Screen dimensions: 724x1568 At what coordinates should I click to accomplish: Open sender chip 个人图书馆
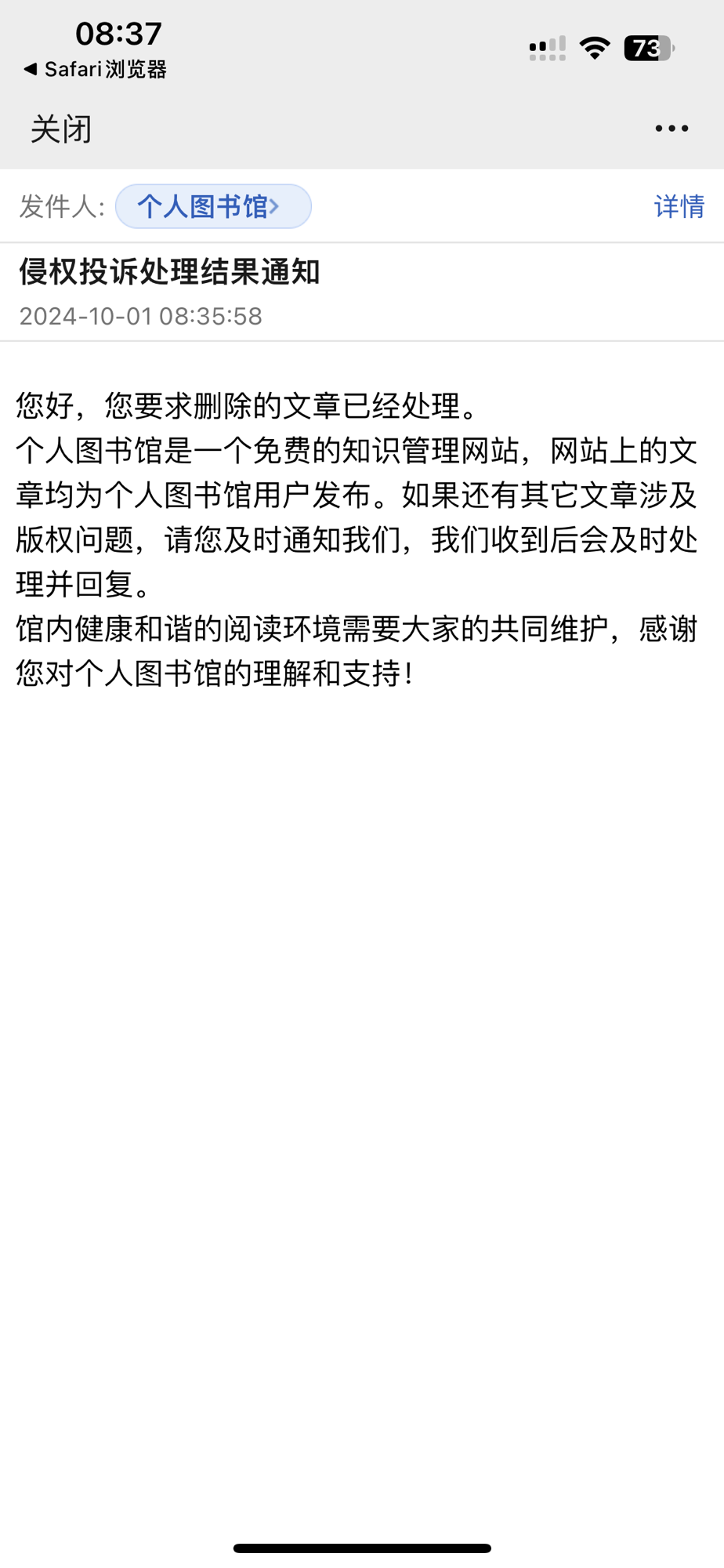click(213, 206)
